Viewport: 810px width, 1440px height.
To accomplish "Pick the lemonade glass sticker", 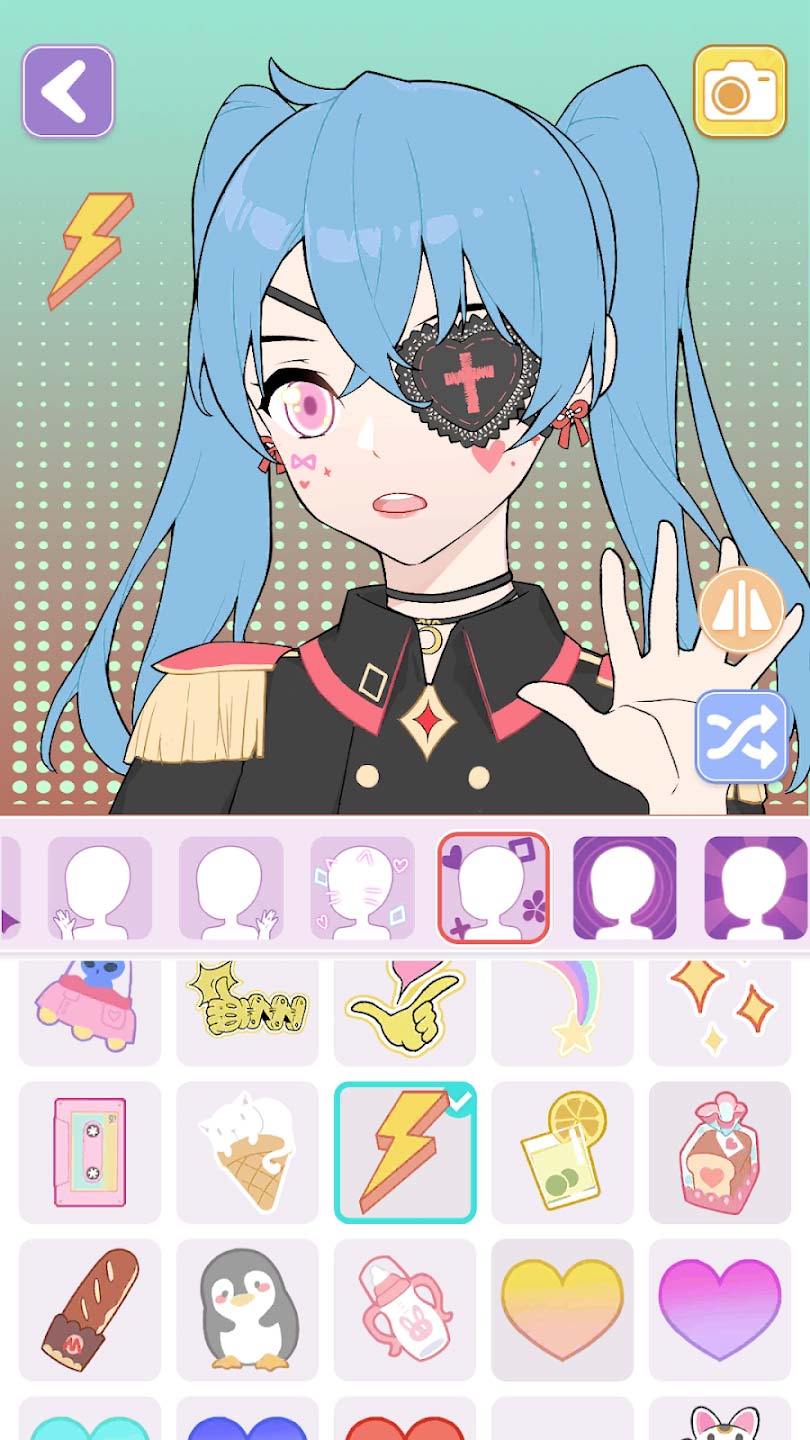I will [562, 1152].
